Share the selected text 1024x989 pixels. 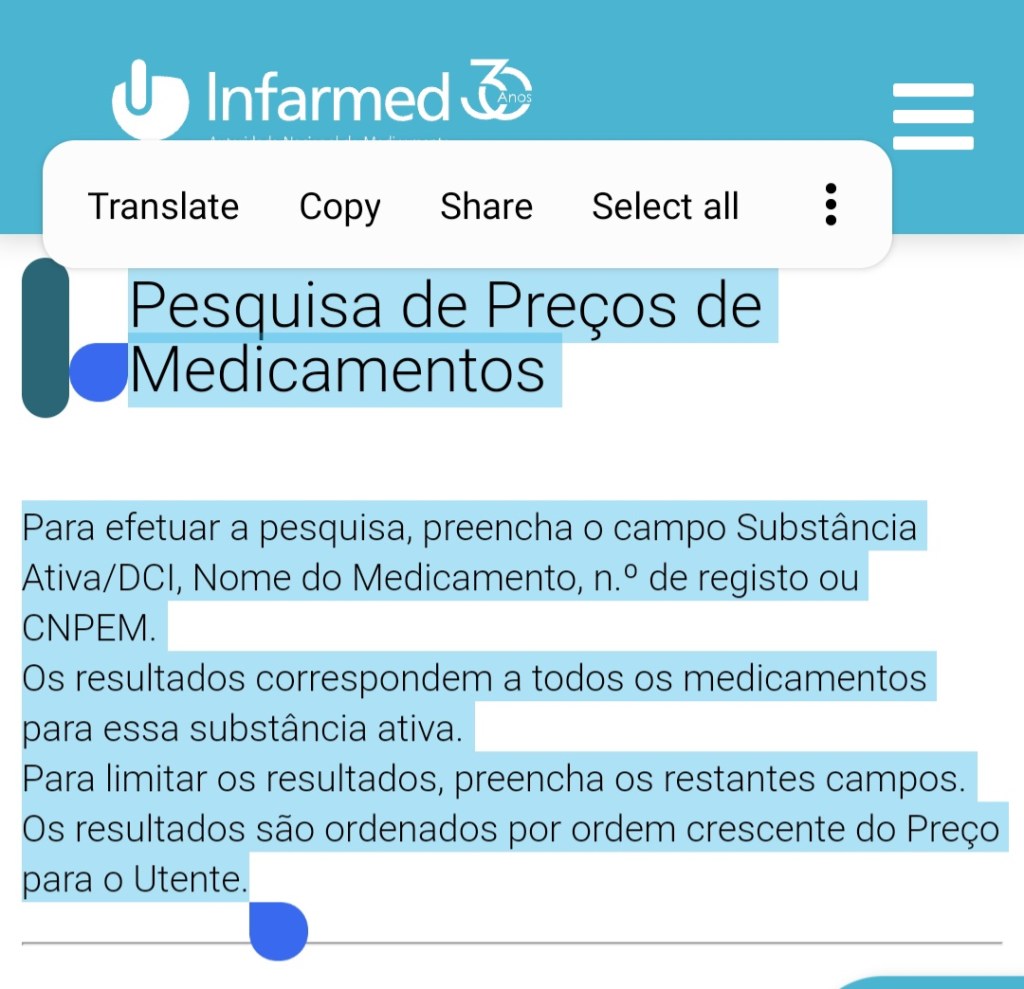[x=486, y=206]
